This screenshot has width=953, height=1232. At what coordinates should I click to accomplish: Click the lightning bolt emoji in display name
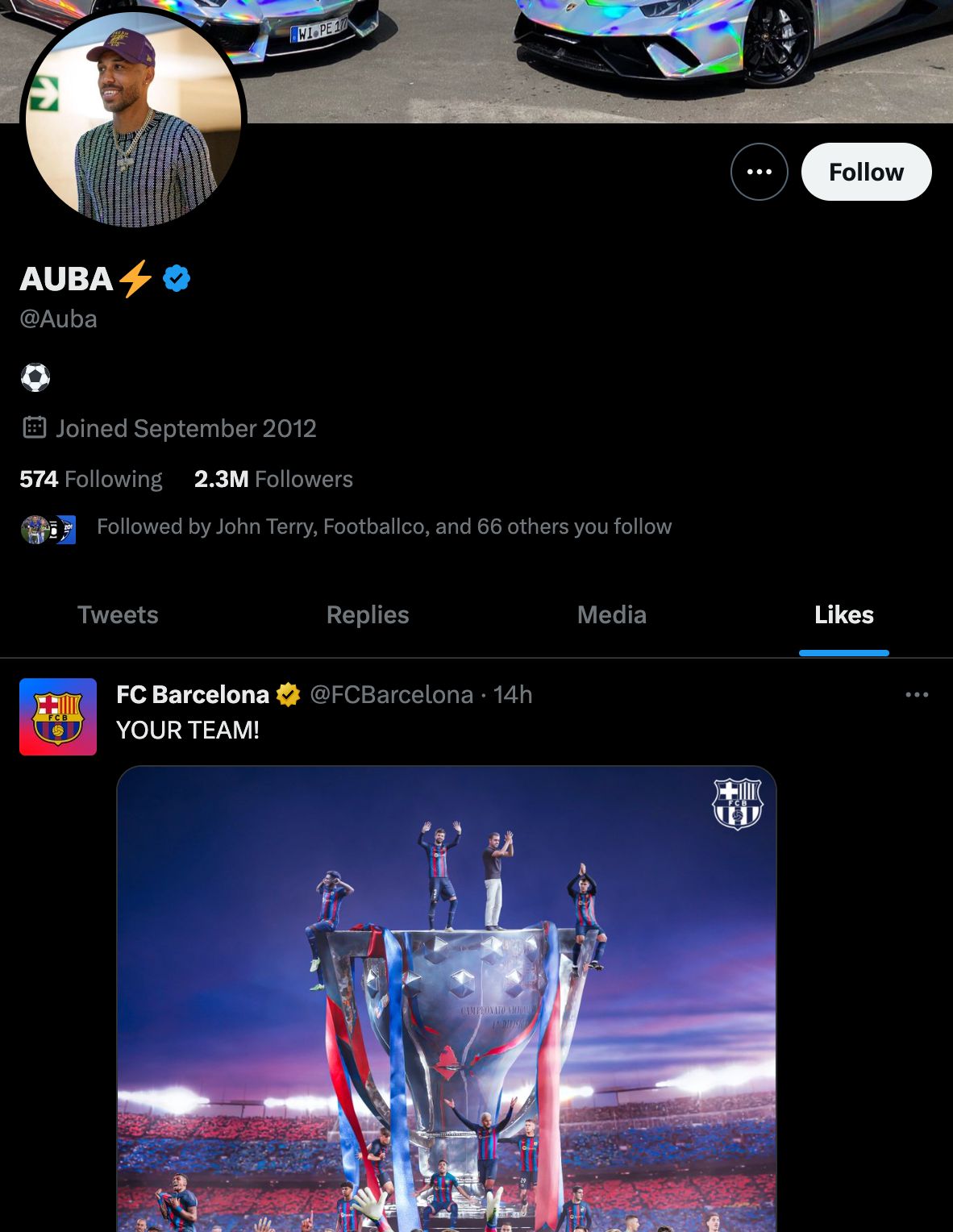coord(135,279)
